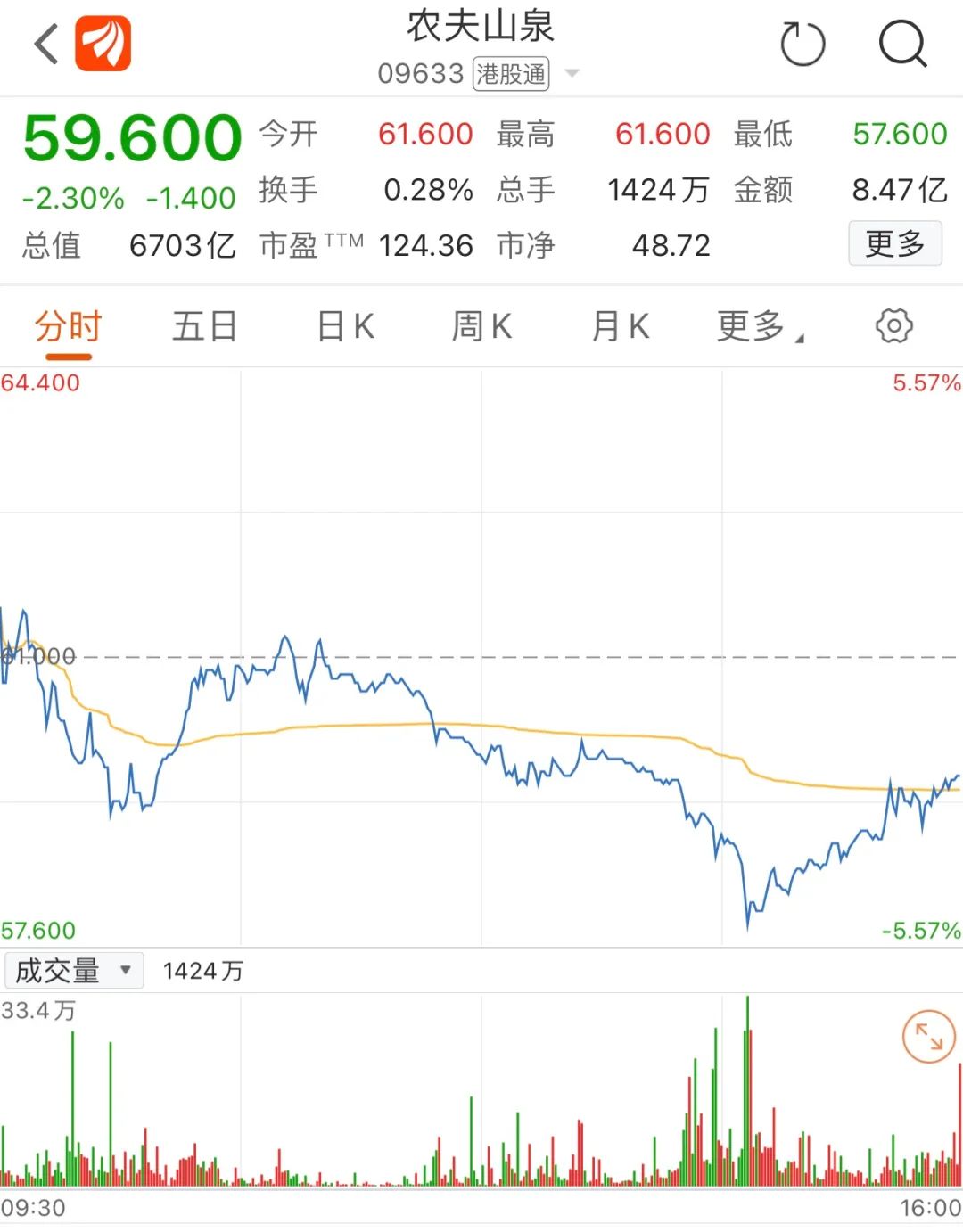Go back using the top-left arrow

click(x=46, y=44)
